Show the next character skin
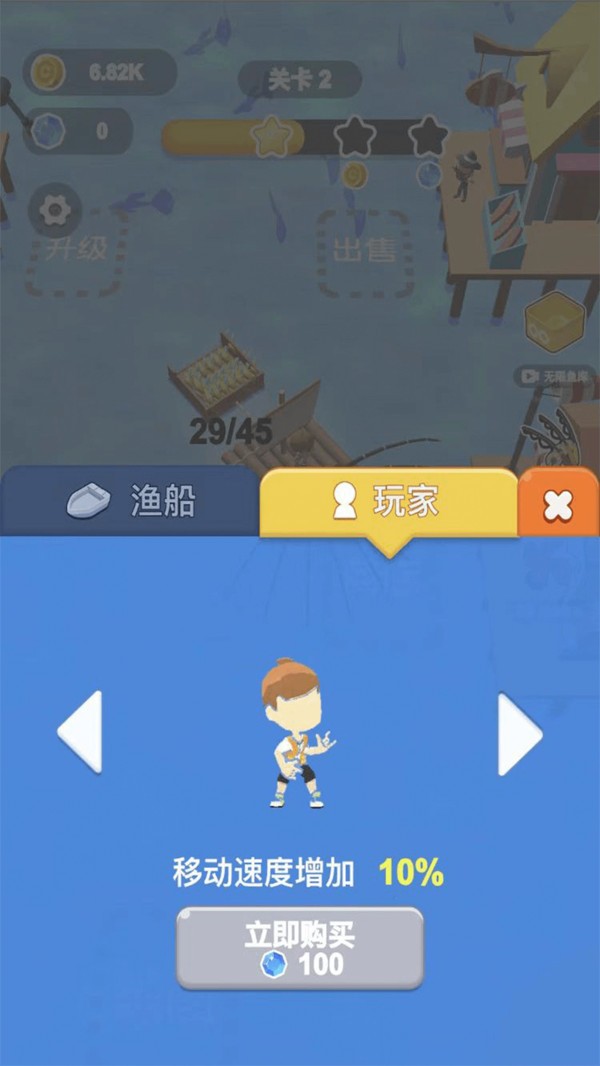The height and width of the screenshot is (1066, 600). click(519, 733)
